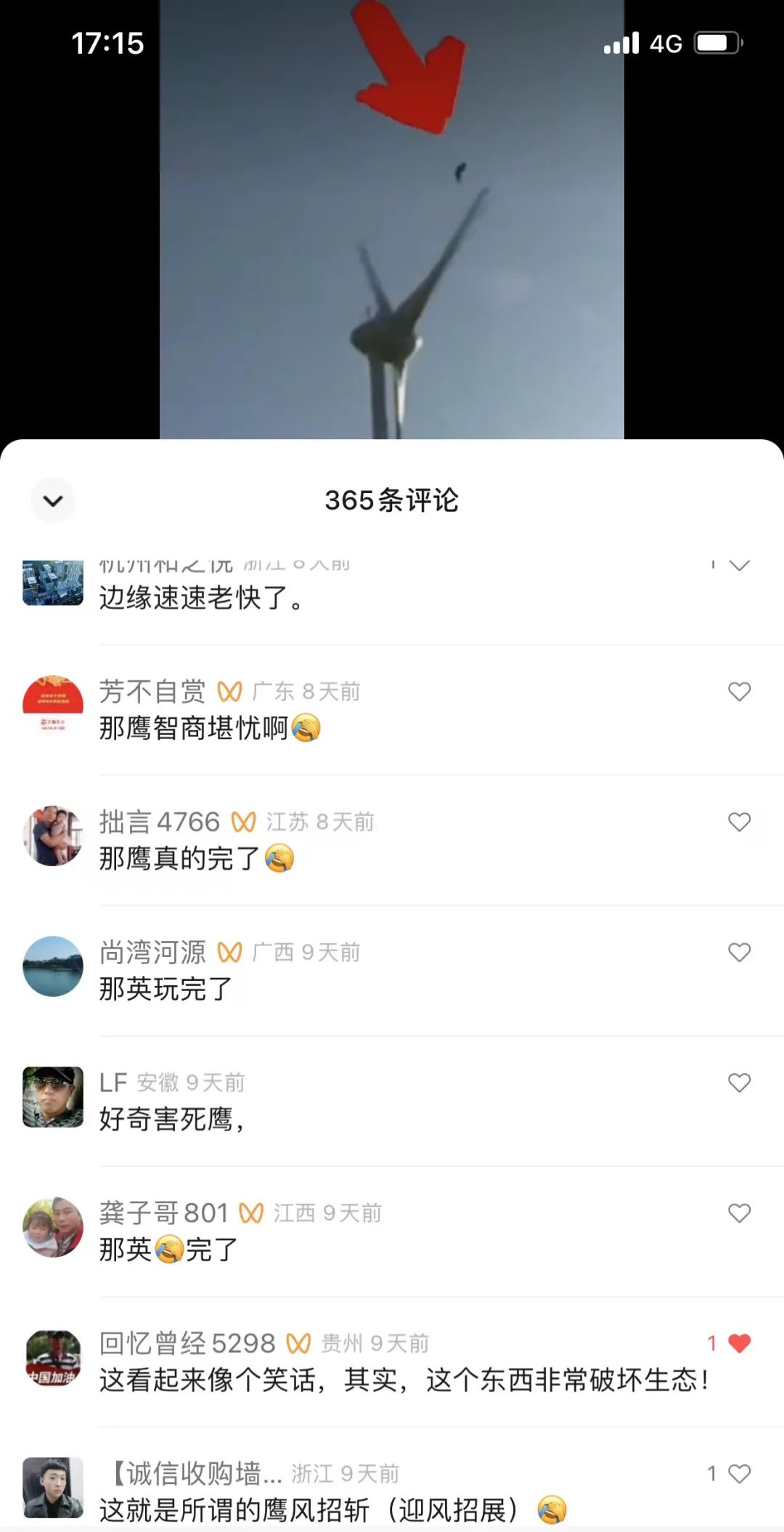Like the comment by 龚子哥801
Screen dimensions: 784x1532
pyautogui.click(x=739, y=1213)
